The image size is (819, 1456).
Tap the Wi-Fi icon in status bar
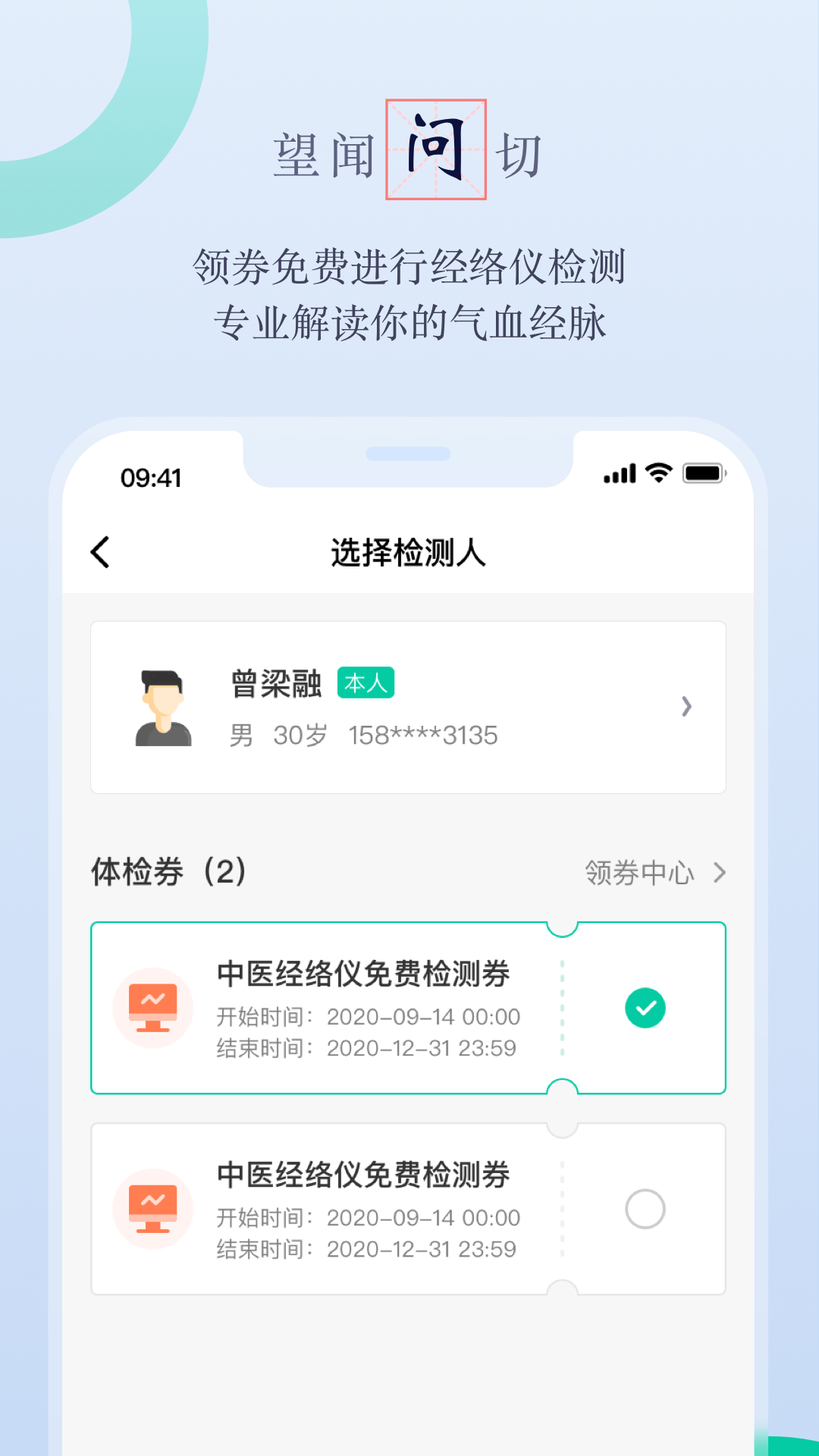click(x=658, y=472)
